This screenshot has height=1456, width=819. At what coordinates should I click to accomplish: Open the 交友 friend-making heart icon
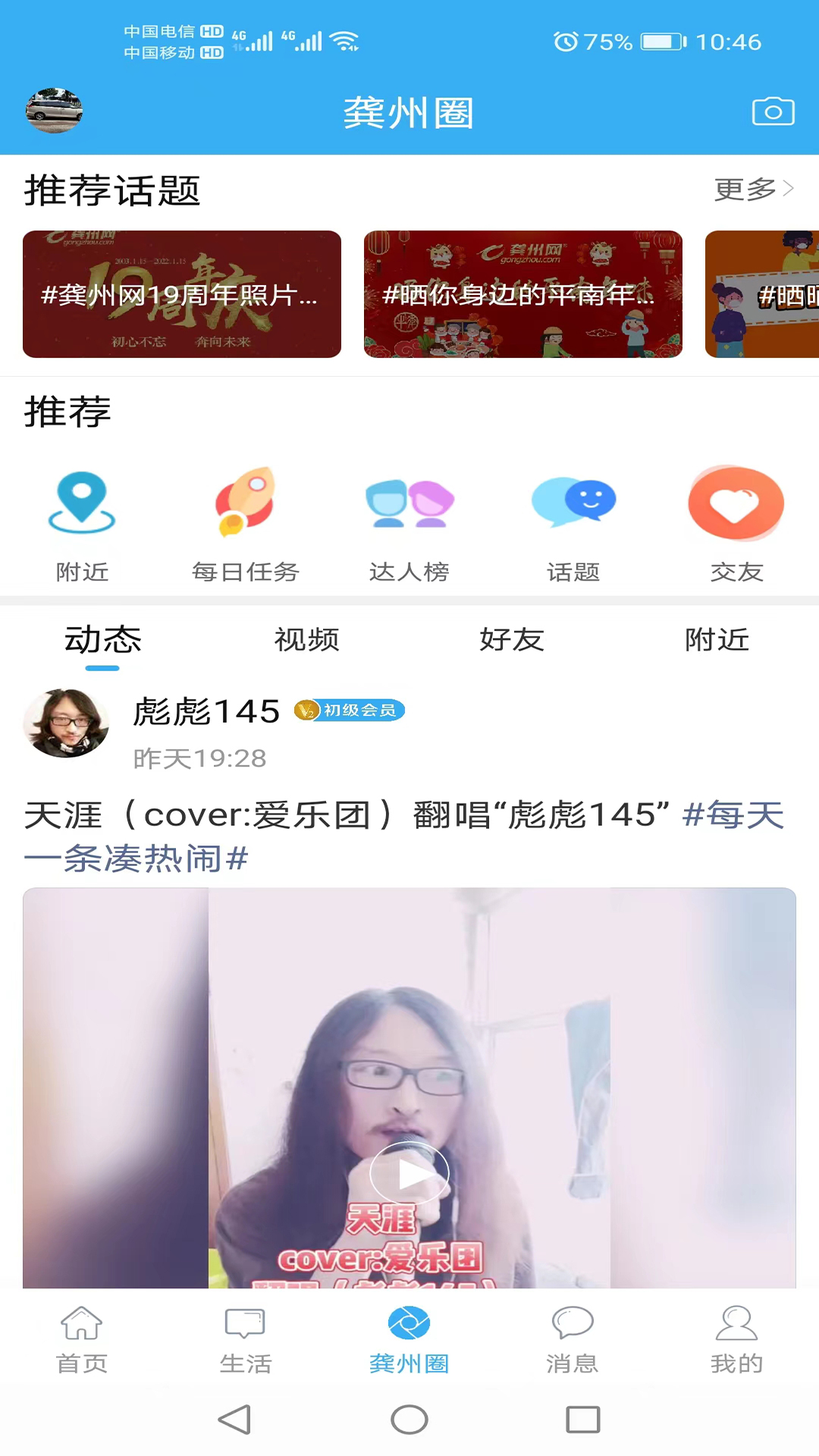pos(735,502)
